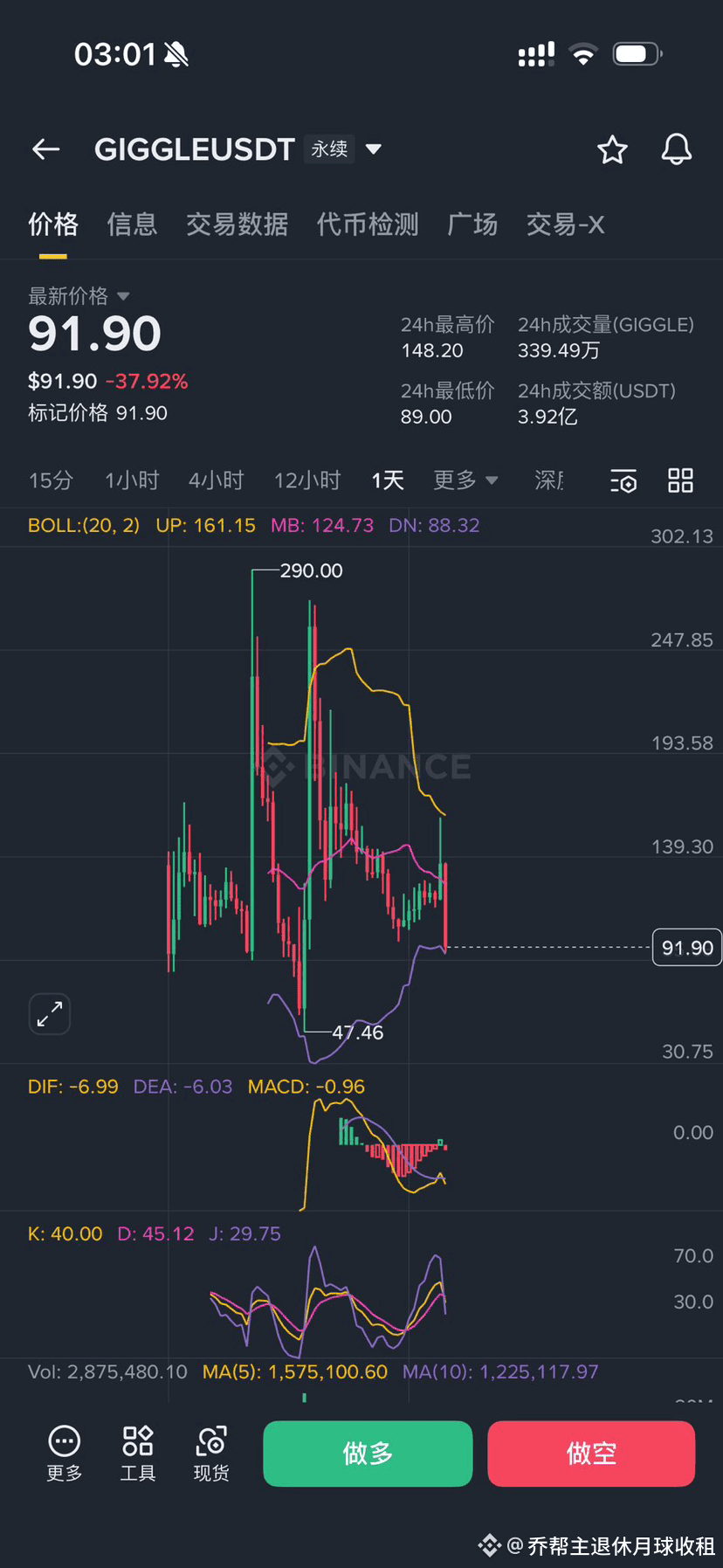Add GIGGLEUSDT to favorites with star
The width and height of the screenshot is (723, 1568).
click(612, 150)
